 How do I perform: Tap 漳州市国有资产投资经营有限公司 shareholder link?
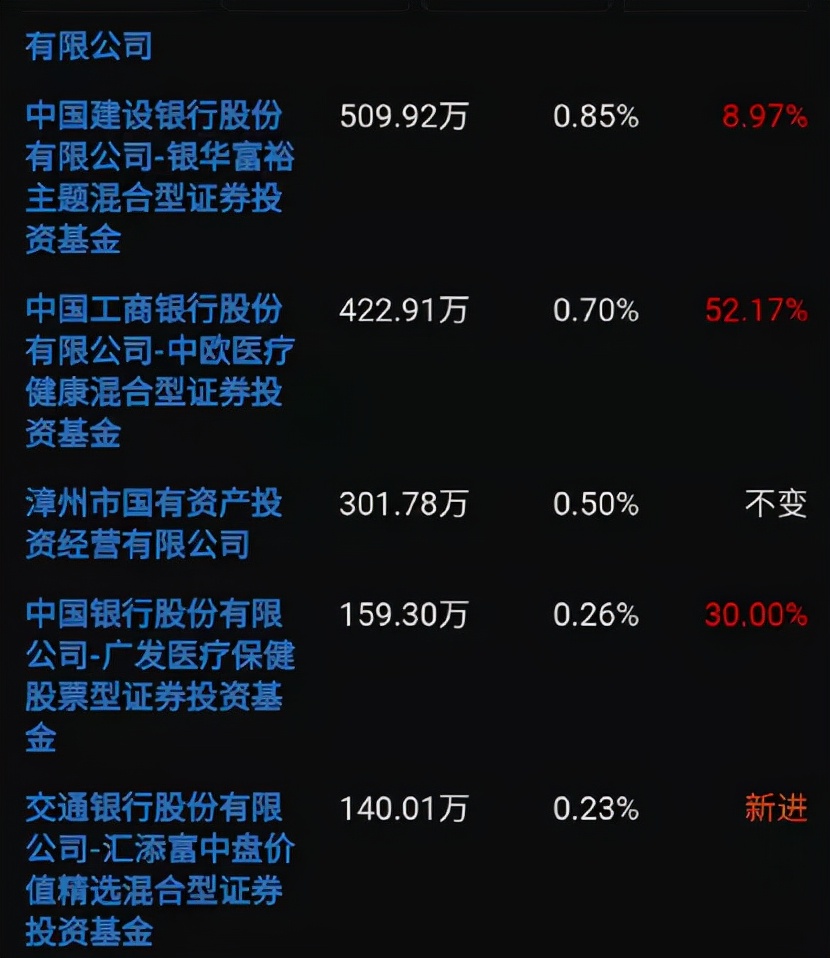(x=153, y=523)
